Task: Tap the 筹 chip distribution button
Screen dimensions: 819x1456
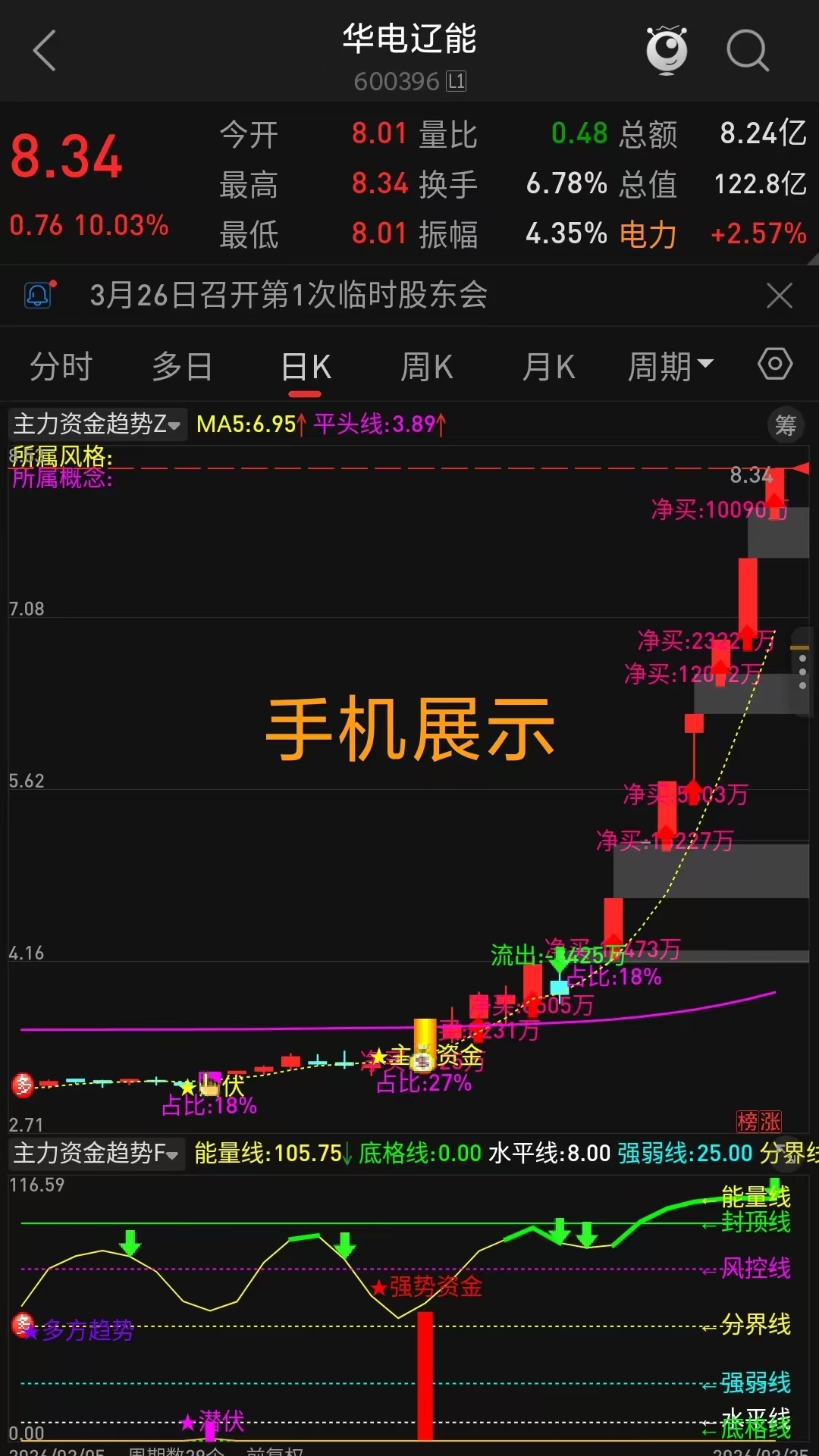Action: click(786, 425)
